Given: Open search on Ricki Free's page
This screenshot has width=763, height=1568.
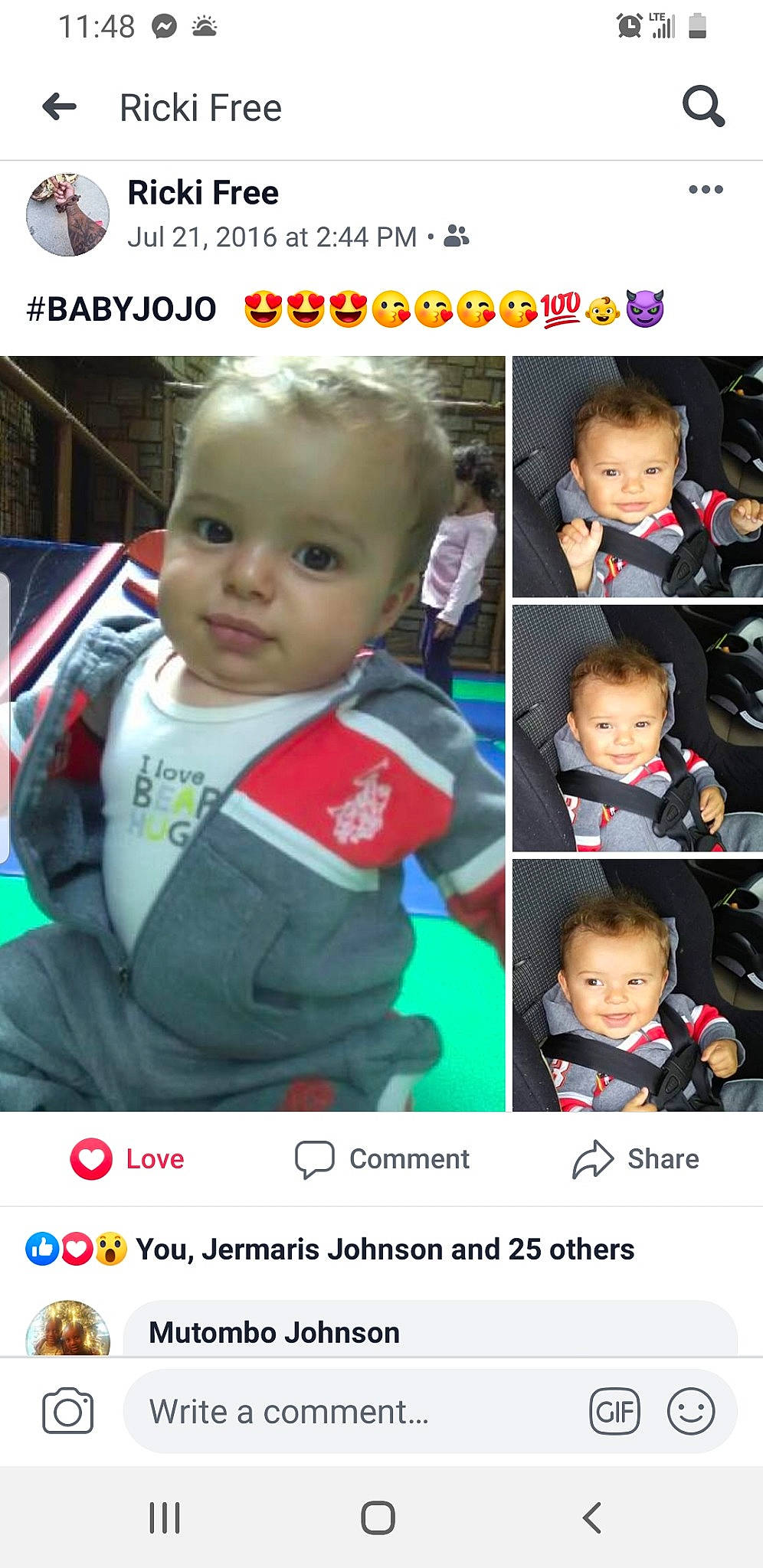Looking at the screenshot, I should (x=703, y=106).
